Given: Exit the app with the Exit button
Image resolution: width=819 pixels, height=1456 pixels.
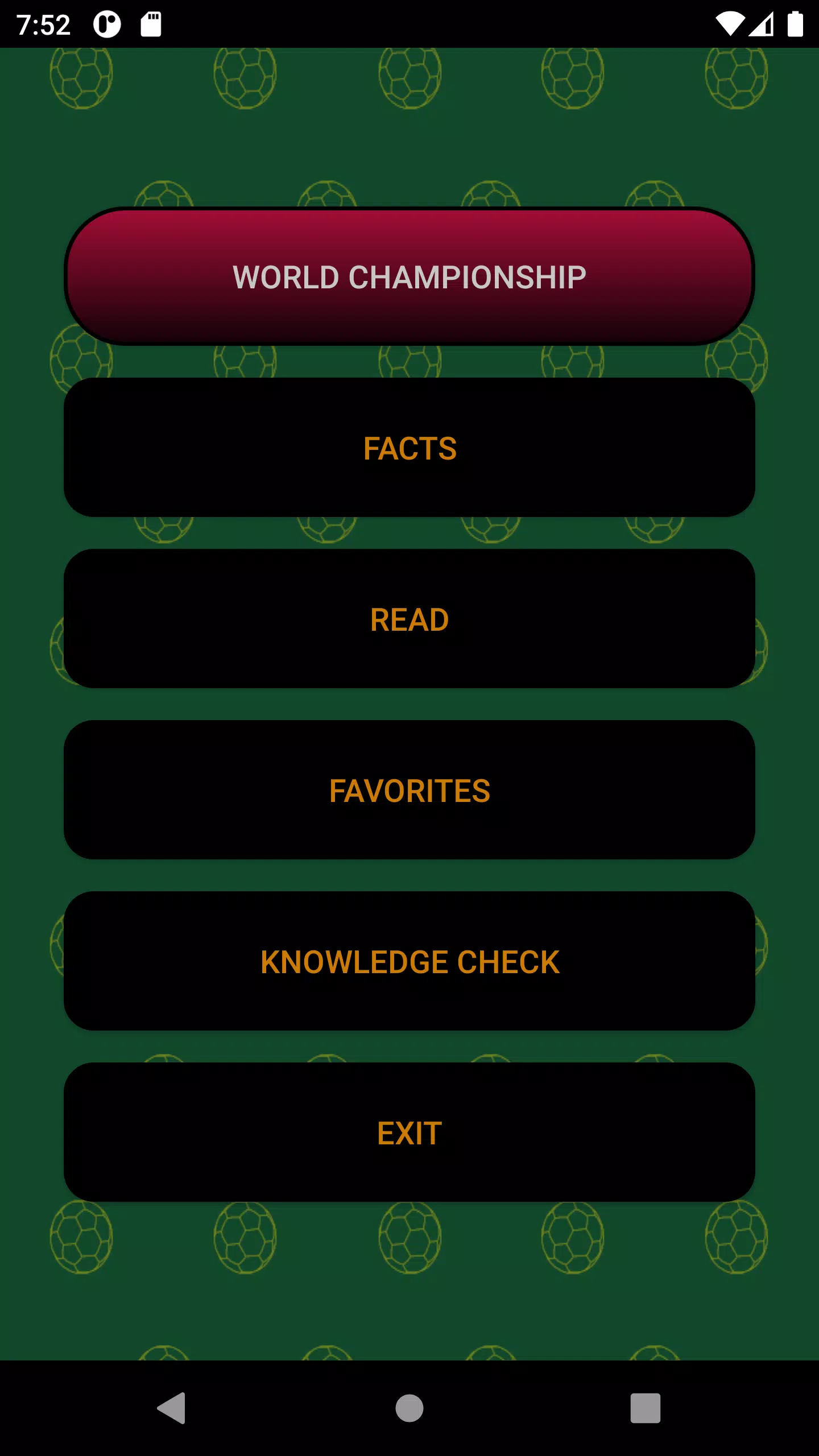Looking at the screenshot, I should pos(409,1132).
